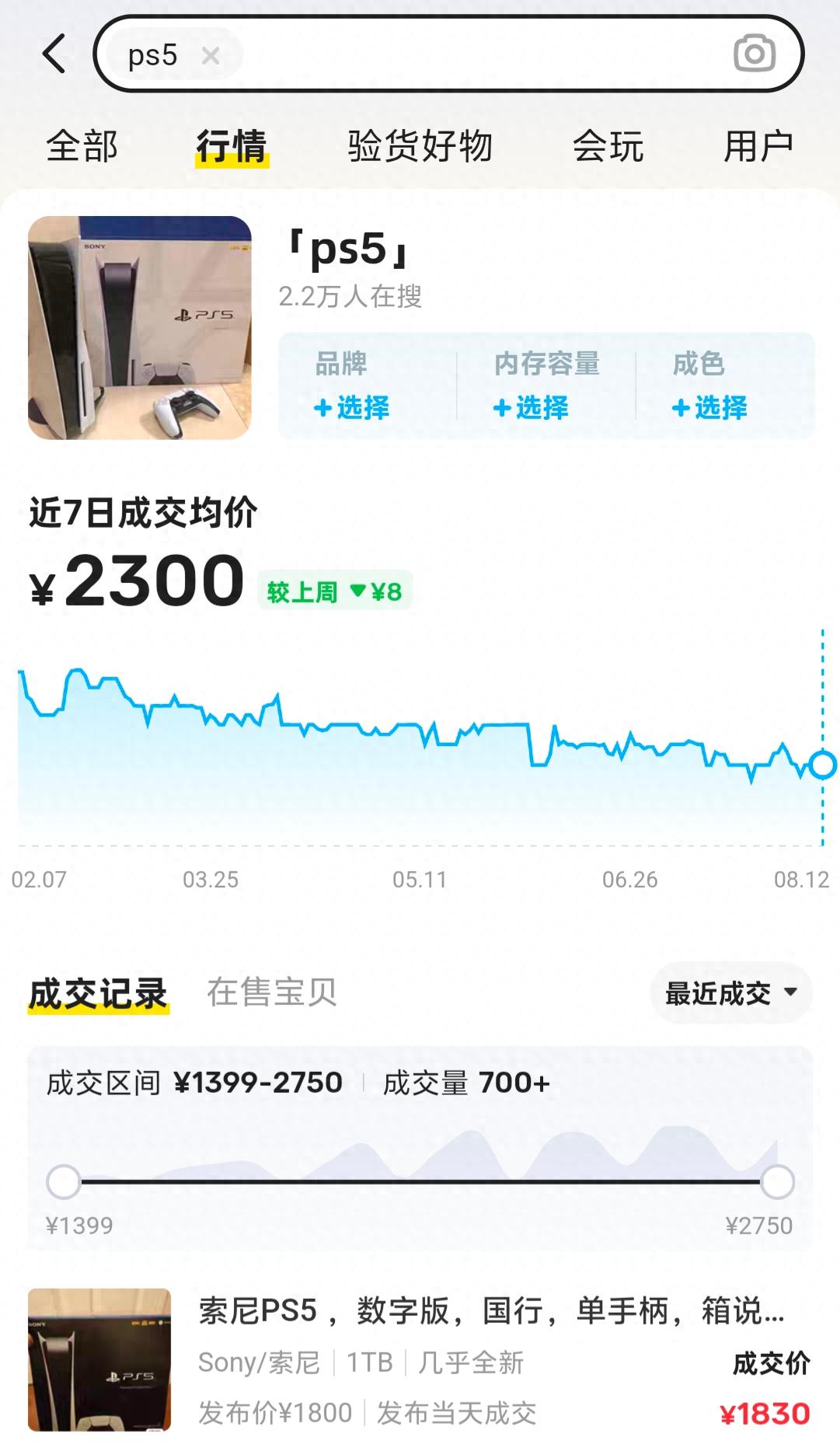Open camera image search
Viewport: 840px width, 1448px height.
[754, 54]
